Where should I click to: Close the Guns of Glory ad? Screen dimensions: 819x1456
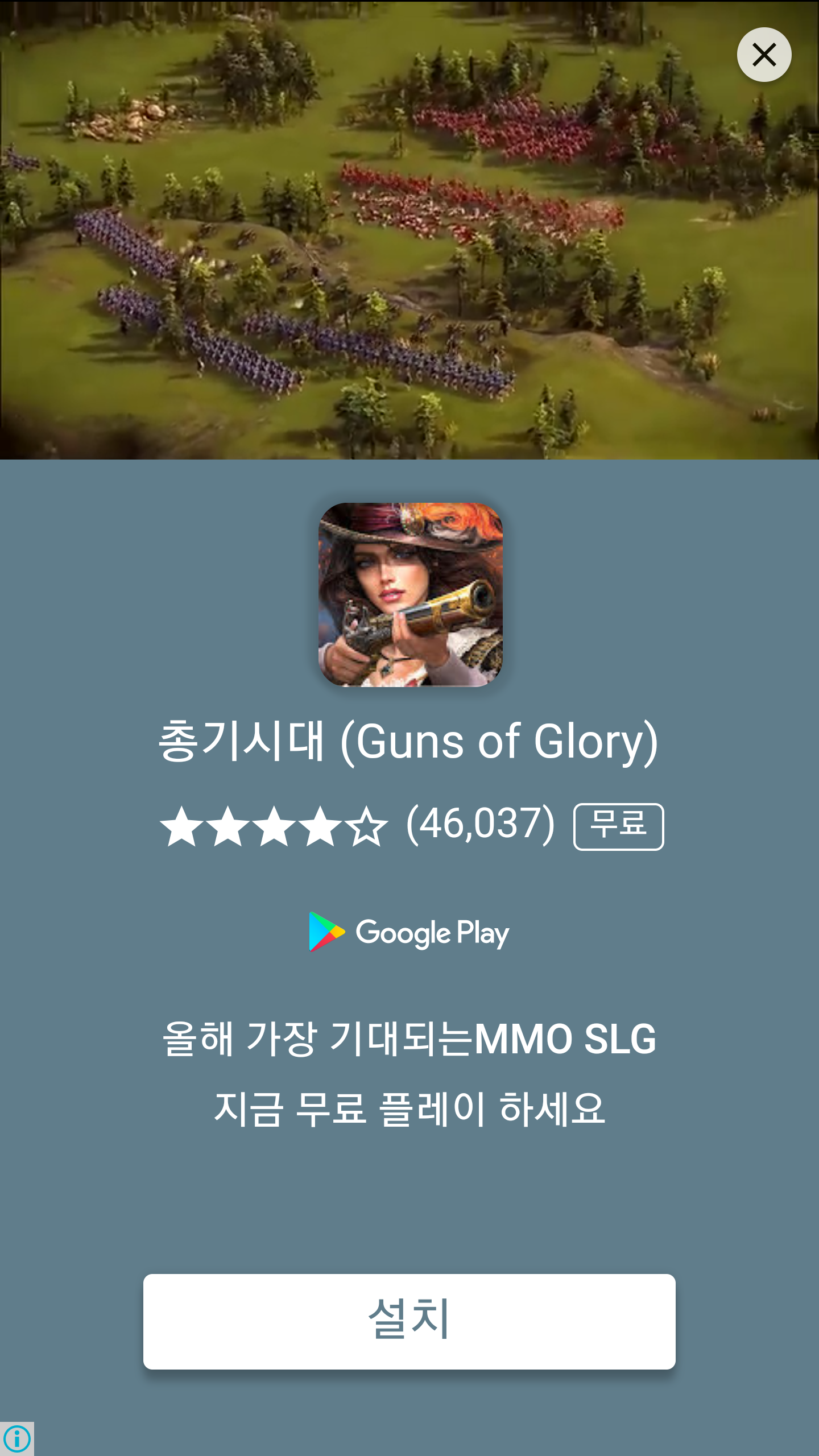click(764, 55)
